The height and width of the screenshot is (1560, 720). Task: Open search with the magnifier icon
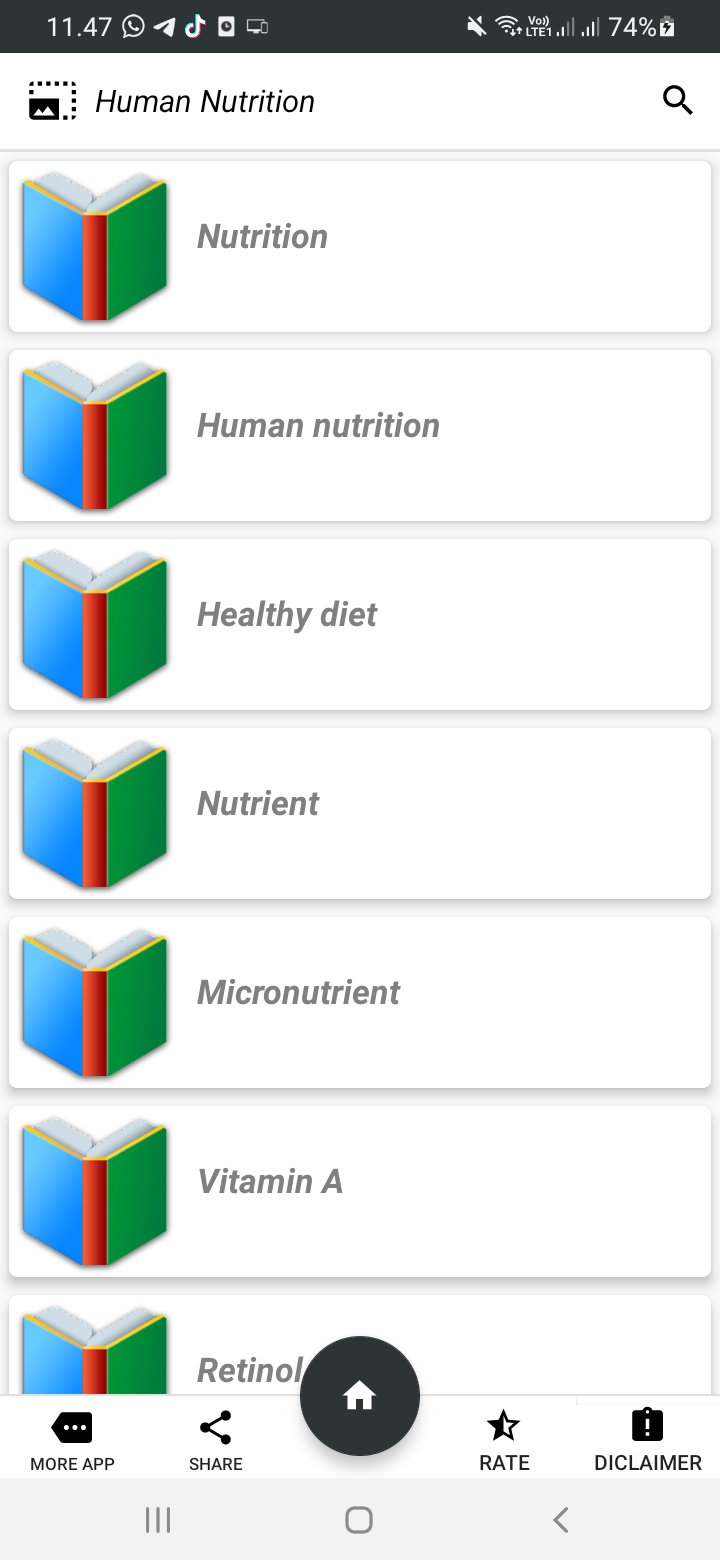678,100
